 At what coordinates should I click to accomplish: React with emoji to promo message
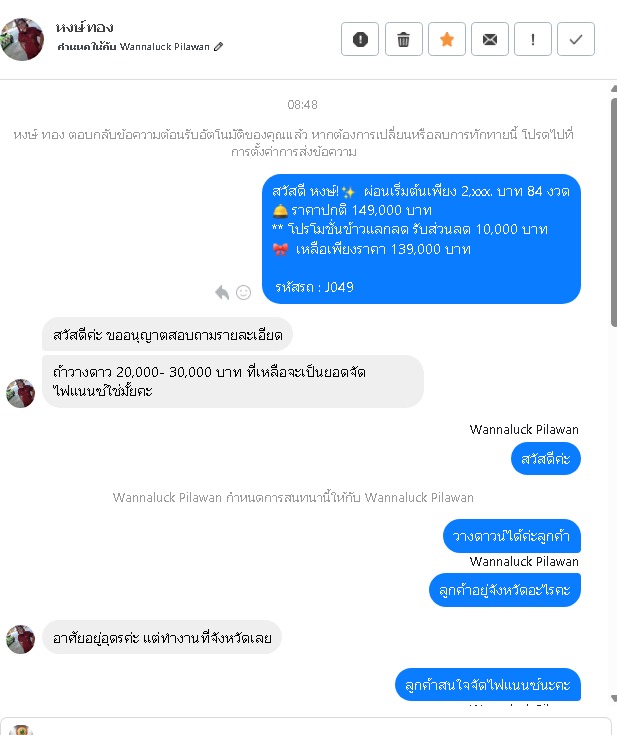(x=243, y=292)
